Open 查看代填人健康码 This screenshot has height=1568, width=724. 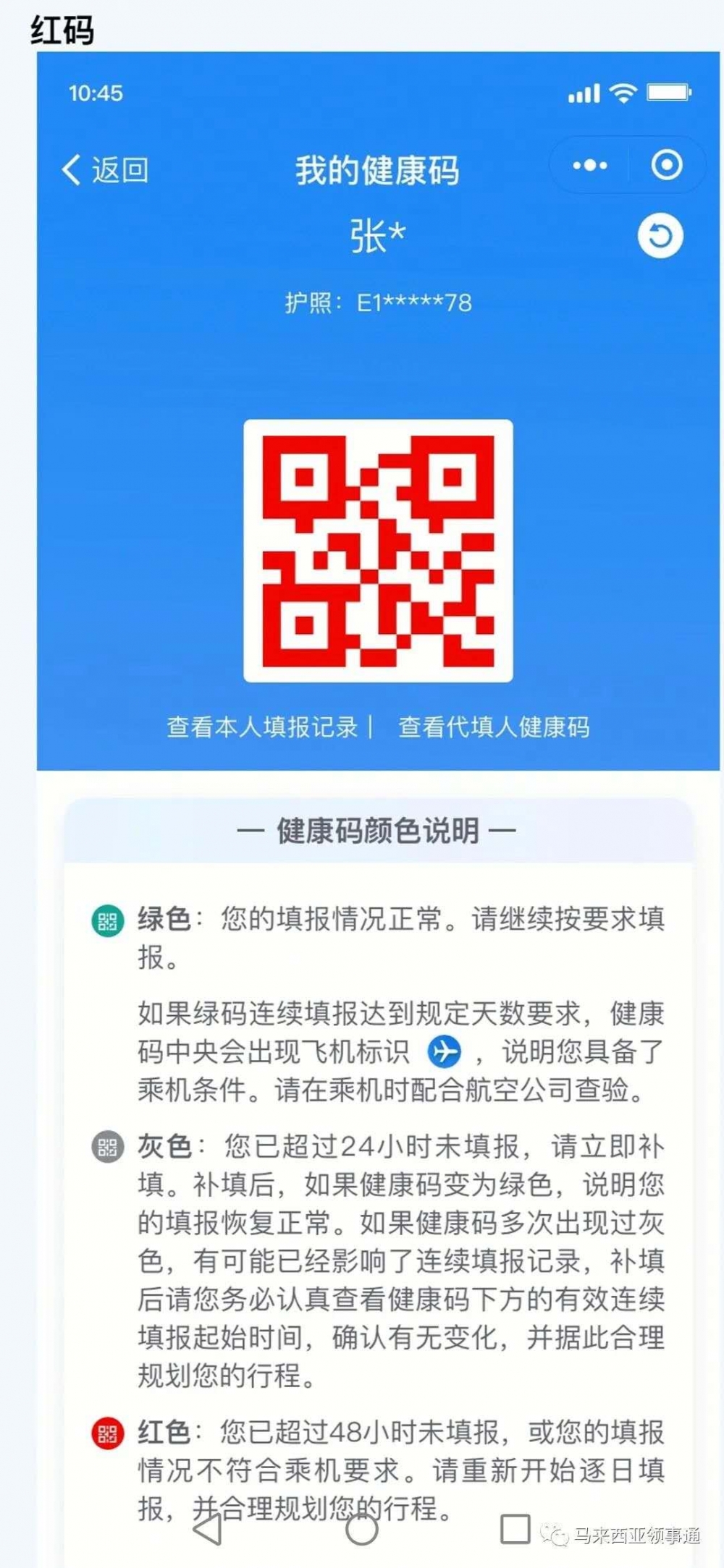494,726
